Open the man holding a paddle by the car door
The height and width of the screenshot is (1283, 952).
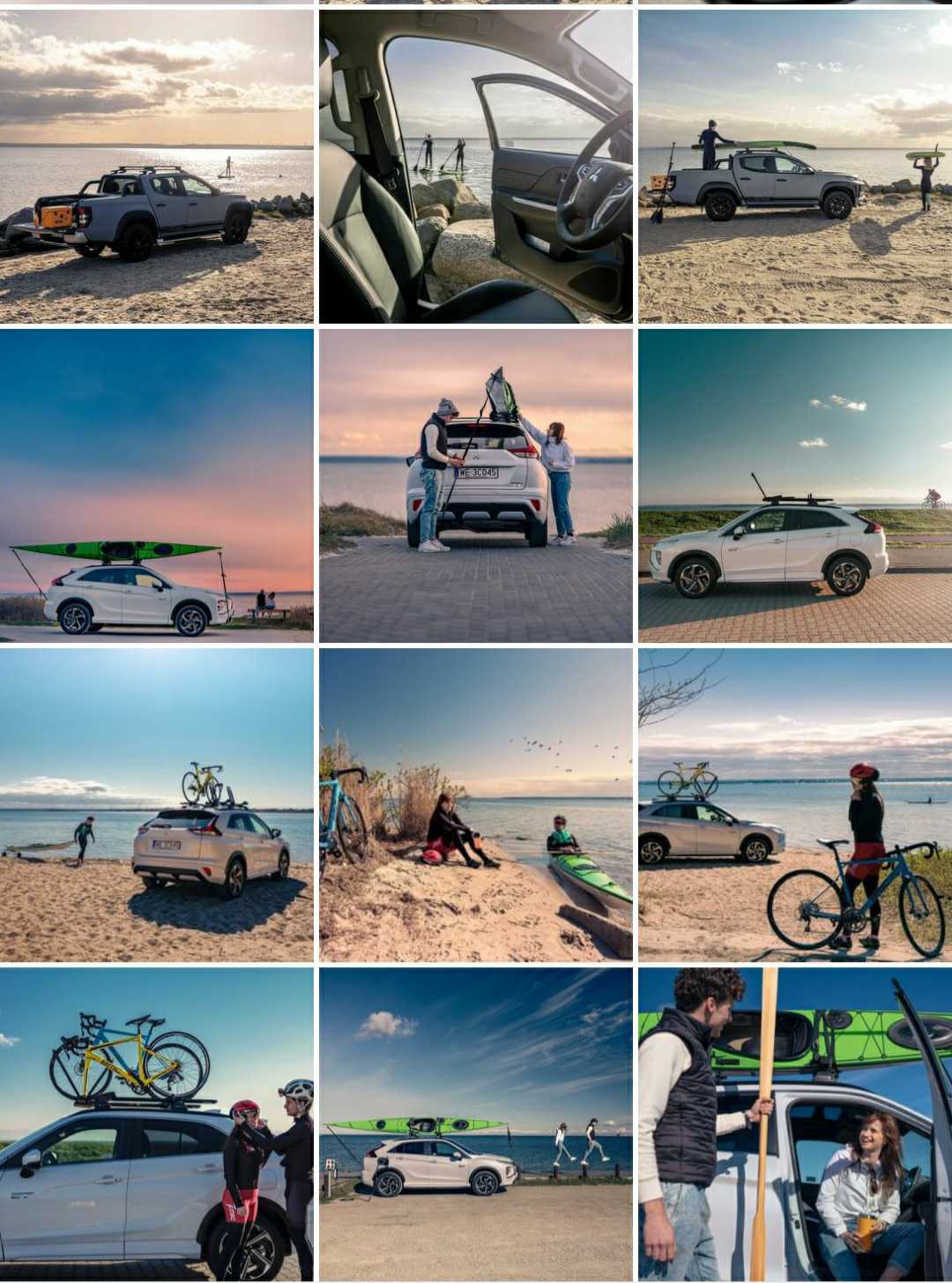[795, 1124]
